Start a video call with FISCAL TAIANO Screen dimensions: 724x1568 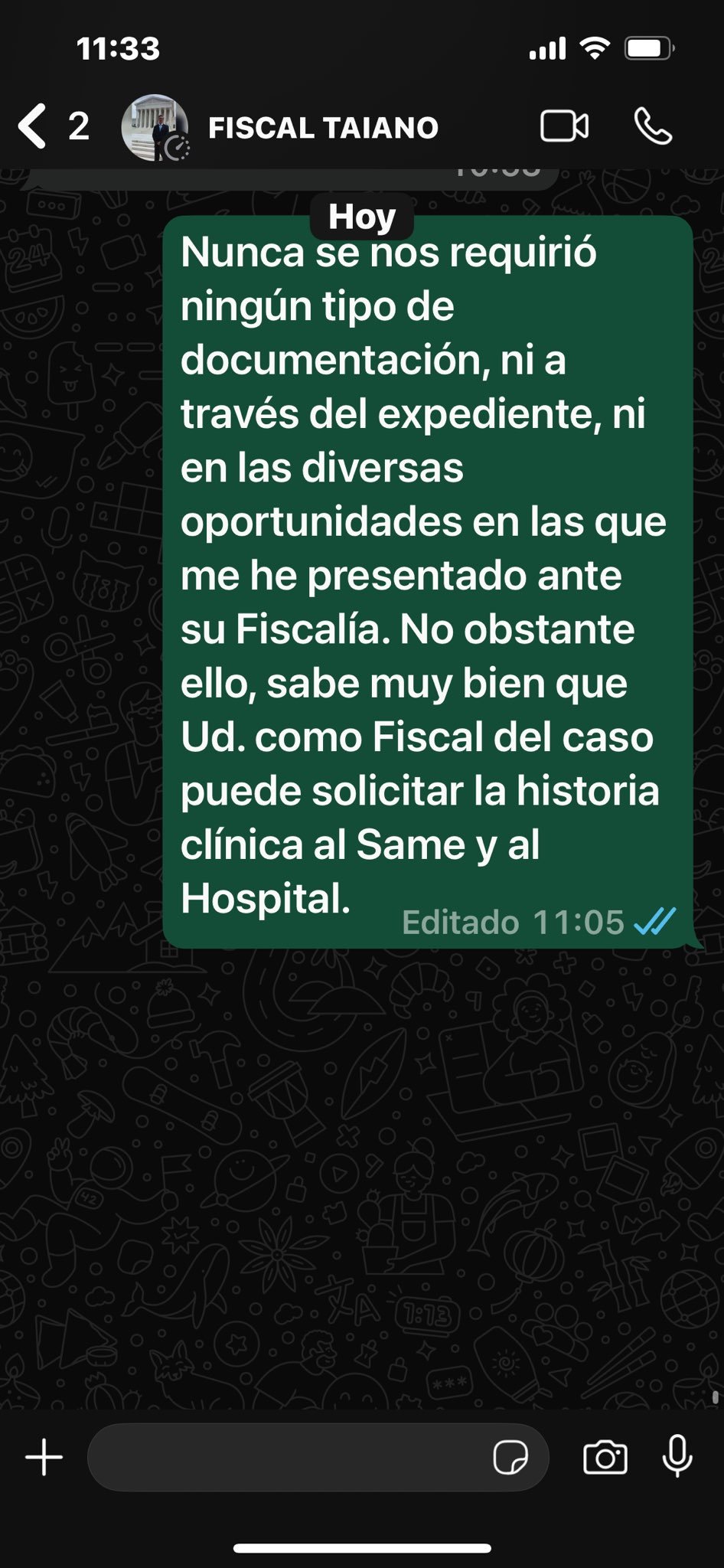564,126
